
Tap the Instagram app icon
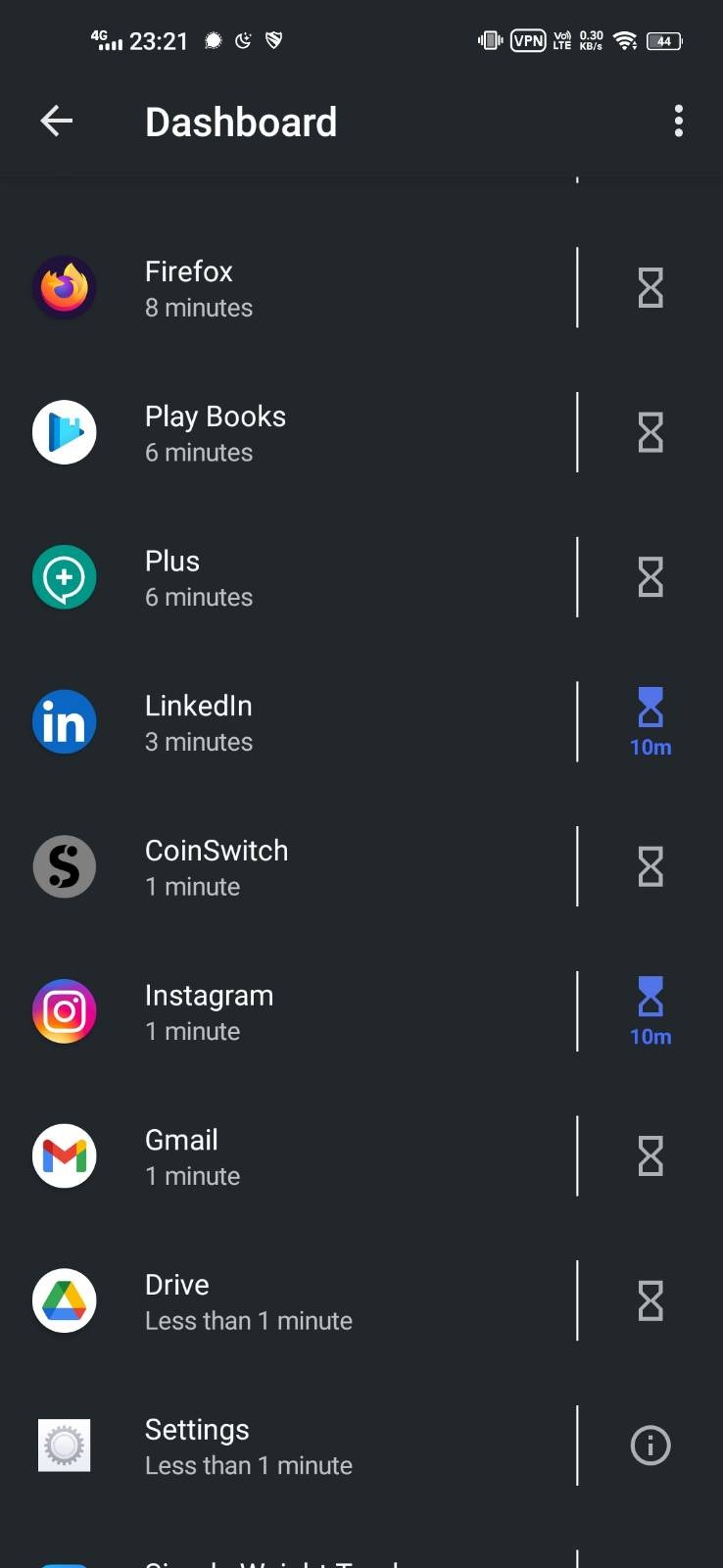coord(64,1010)
